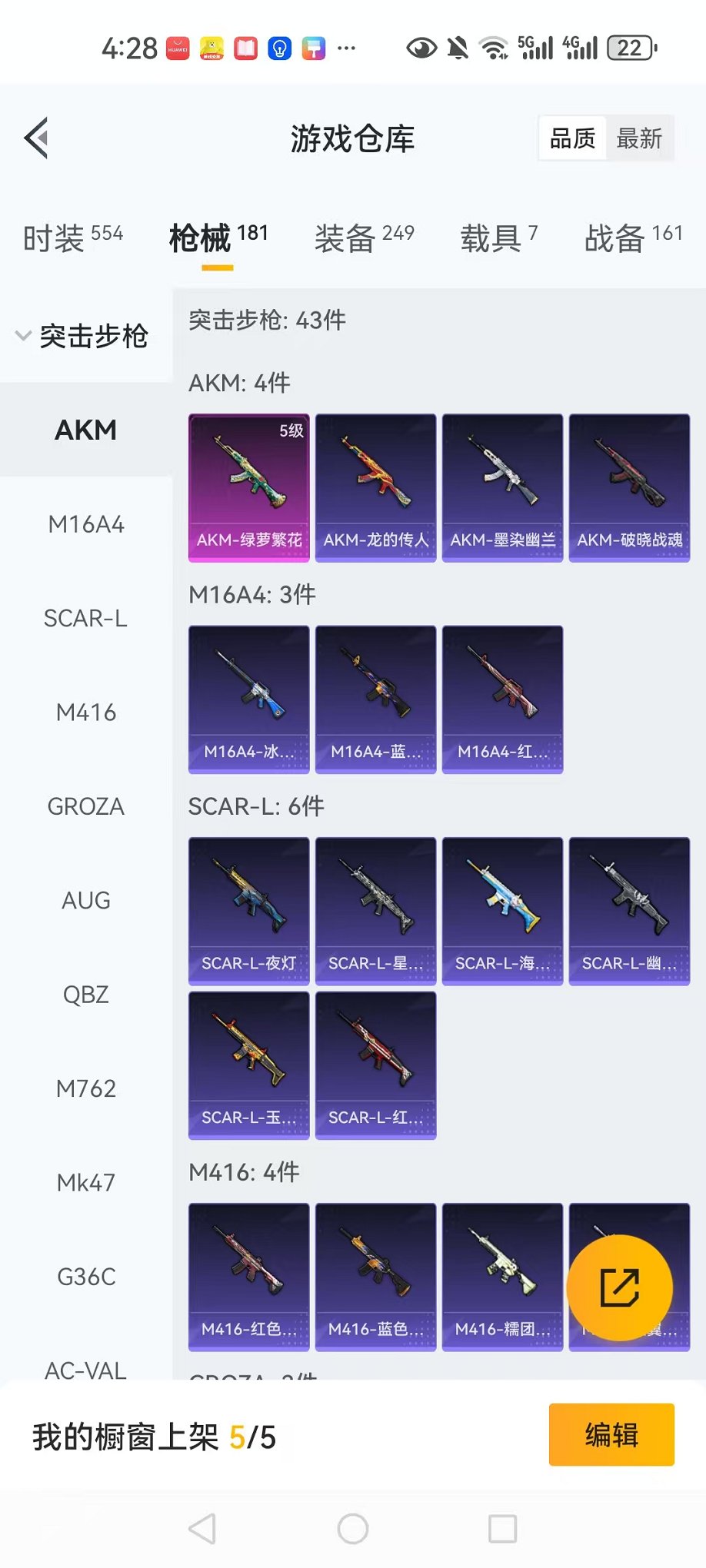Image resolution: width=706 pixels, height=1568 pixels.
Task: Open the AKM-破晓战魂 skin
Action: tap(630, 488)
